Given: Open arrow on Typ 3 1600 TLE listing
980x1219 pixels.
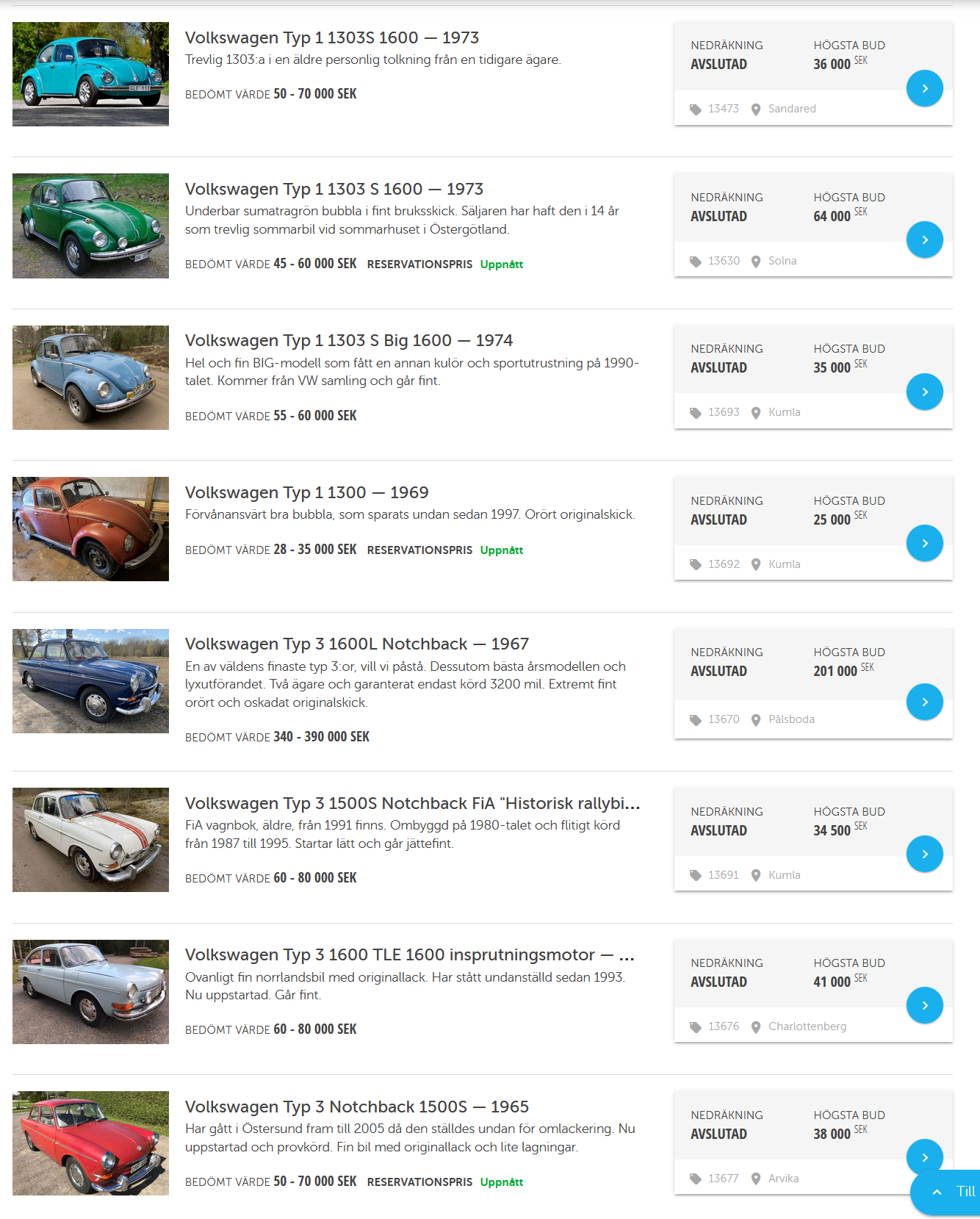Looking at the screenshot, I should (924, 1005).
